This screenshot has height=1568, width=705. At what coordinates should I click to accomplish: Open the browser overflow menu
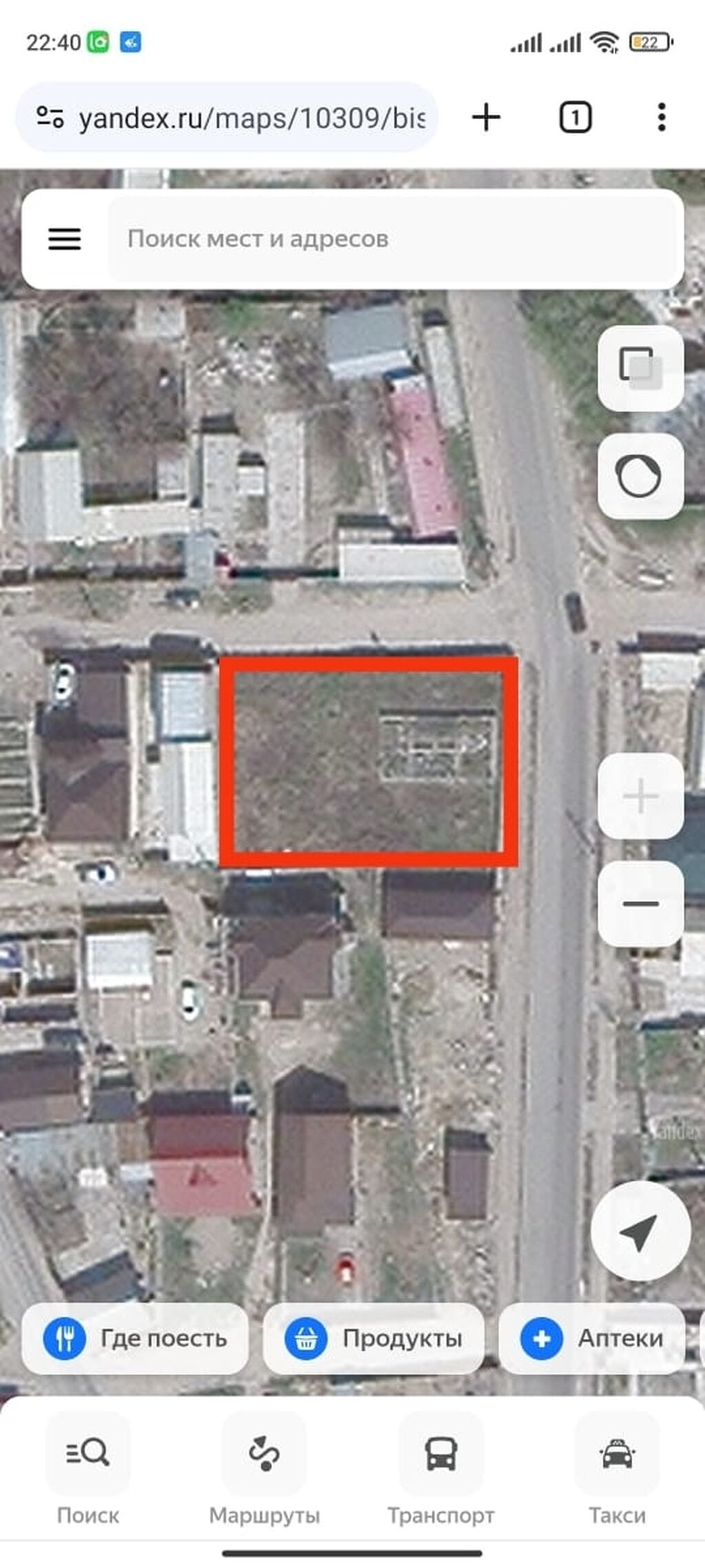pyautogui.click(x=661, y=117)
